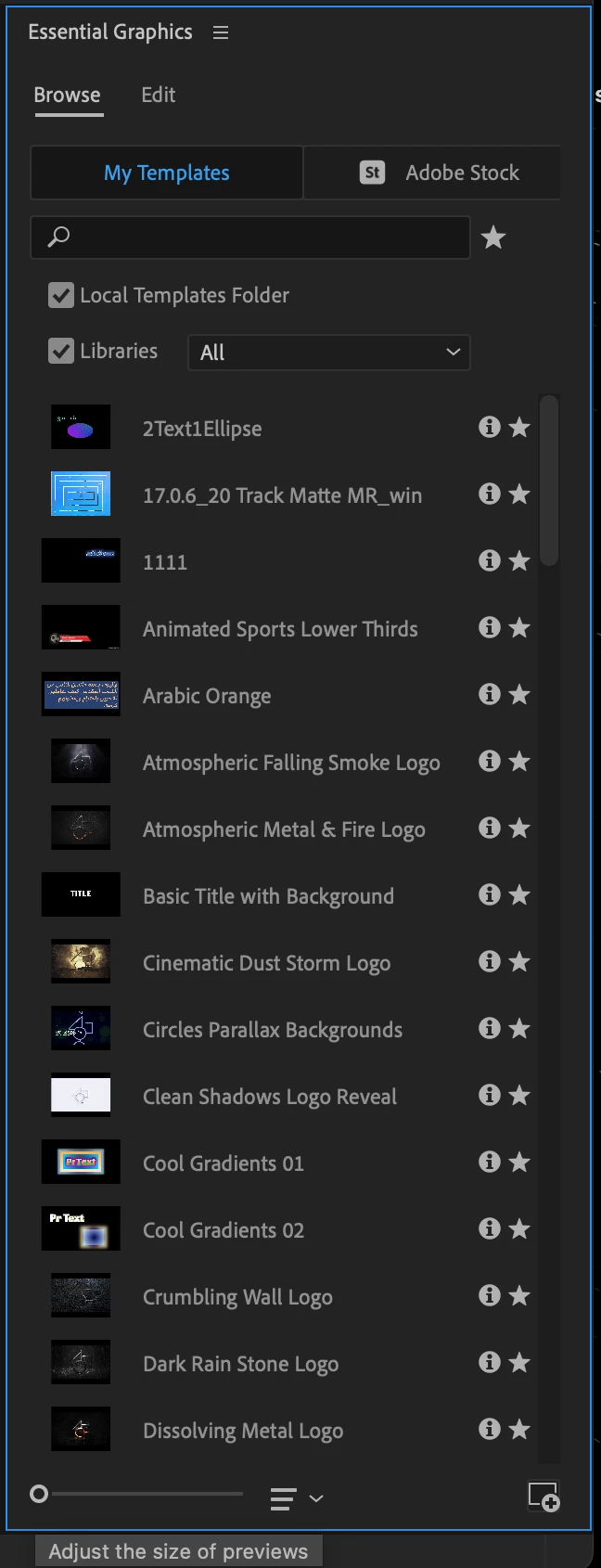This screenshot has height=1568, width=601.
Task: Show info for Arabic Orange
Action: 489,694
